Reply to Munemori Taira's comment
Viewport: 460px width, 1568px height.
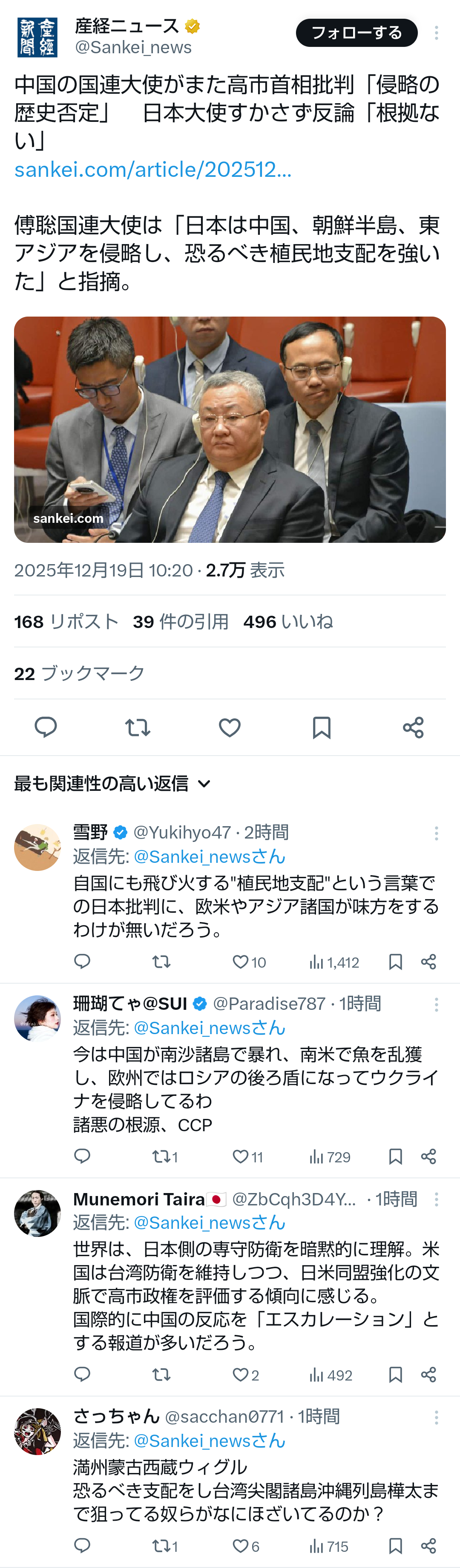tap(82, 1375)
